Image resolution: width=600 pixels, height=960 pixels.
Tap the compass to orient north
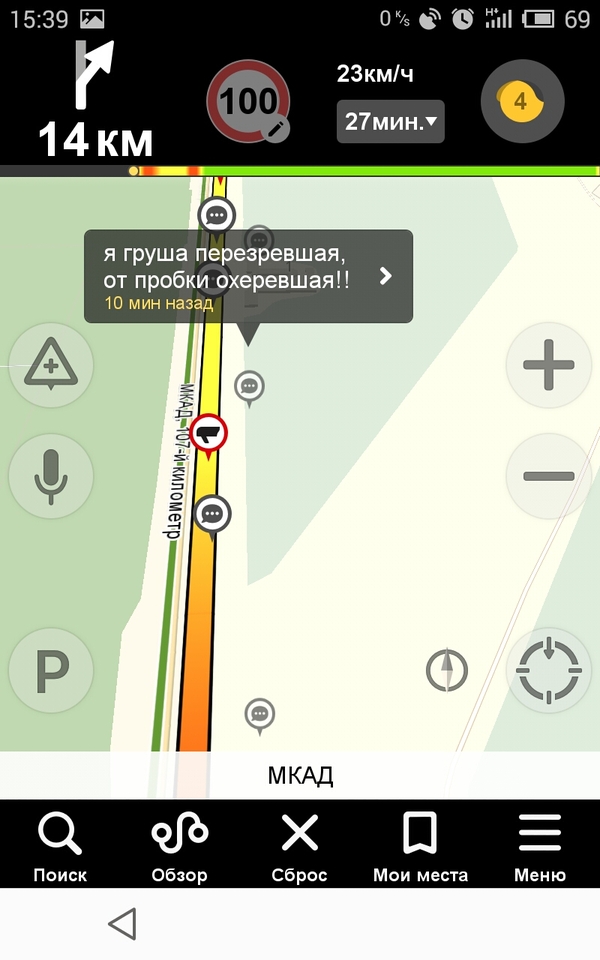[447, 670]
